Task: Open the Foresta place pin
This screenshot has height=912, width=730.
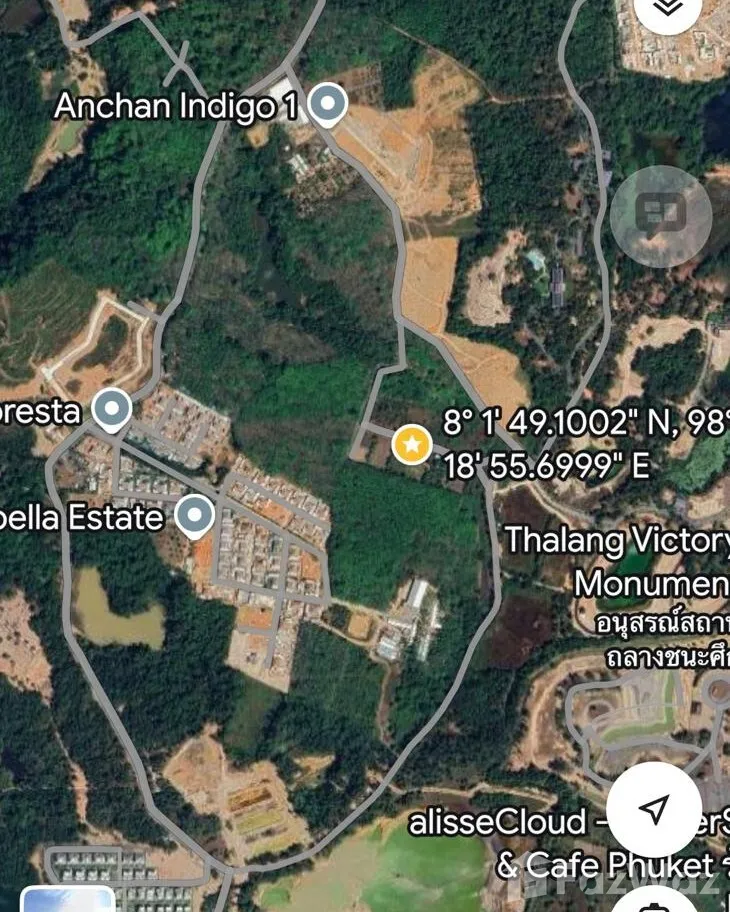Action: click(x=112, y=409)
